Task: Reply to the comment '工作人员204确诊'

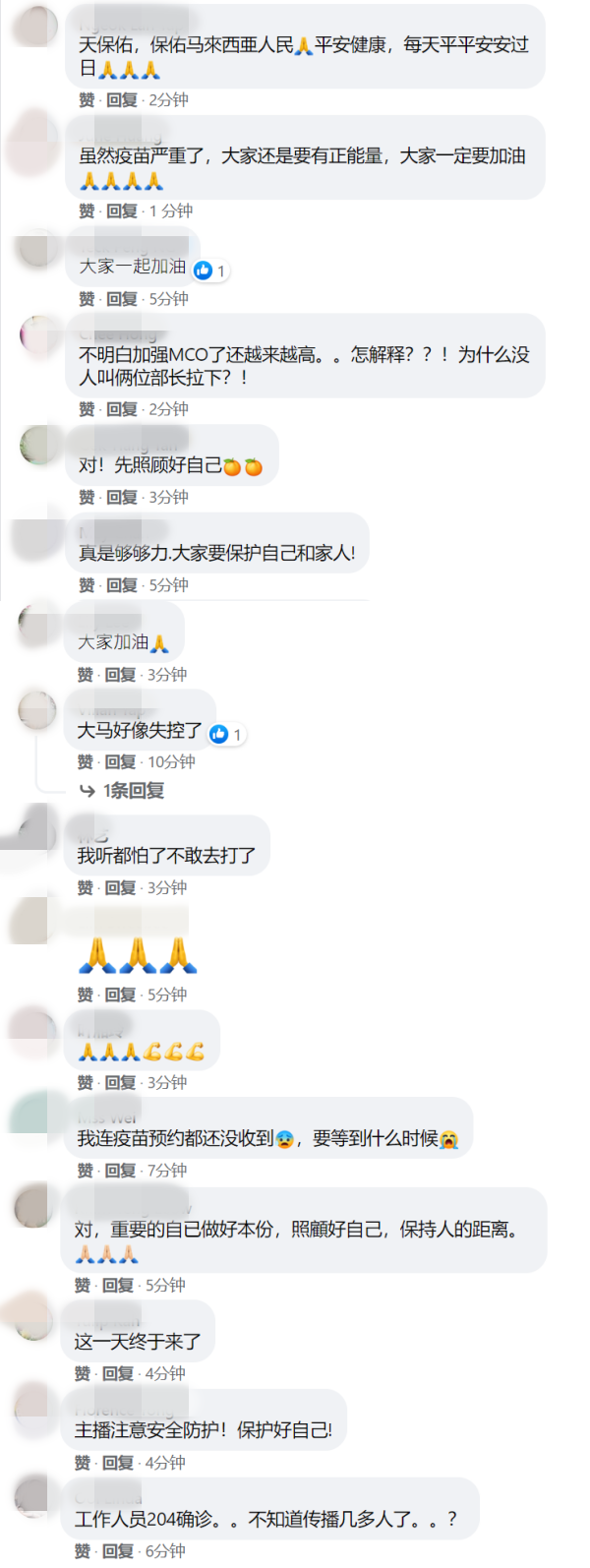Action: pyautogui.click(x=118, y=1551)
